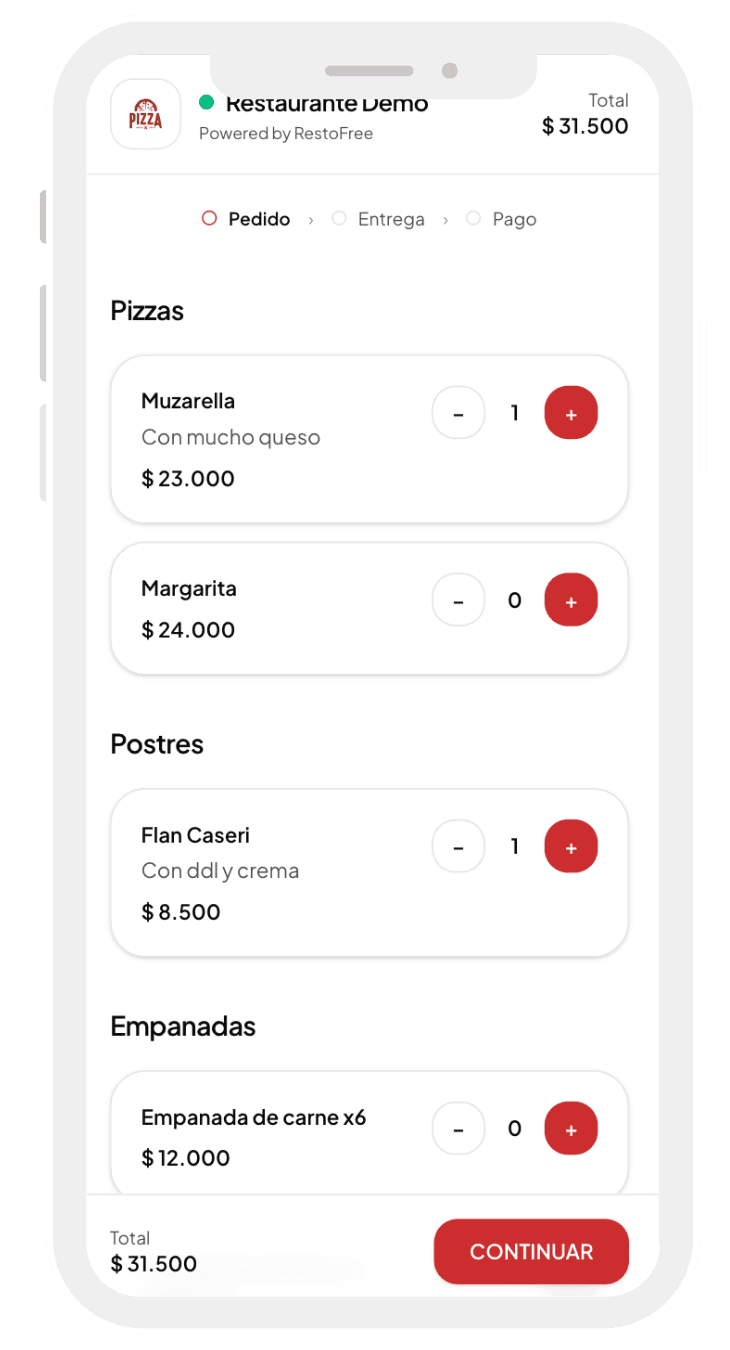
Task: Select the Pedido step radio circle
Action: tap(209, 218)
